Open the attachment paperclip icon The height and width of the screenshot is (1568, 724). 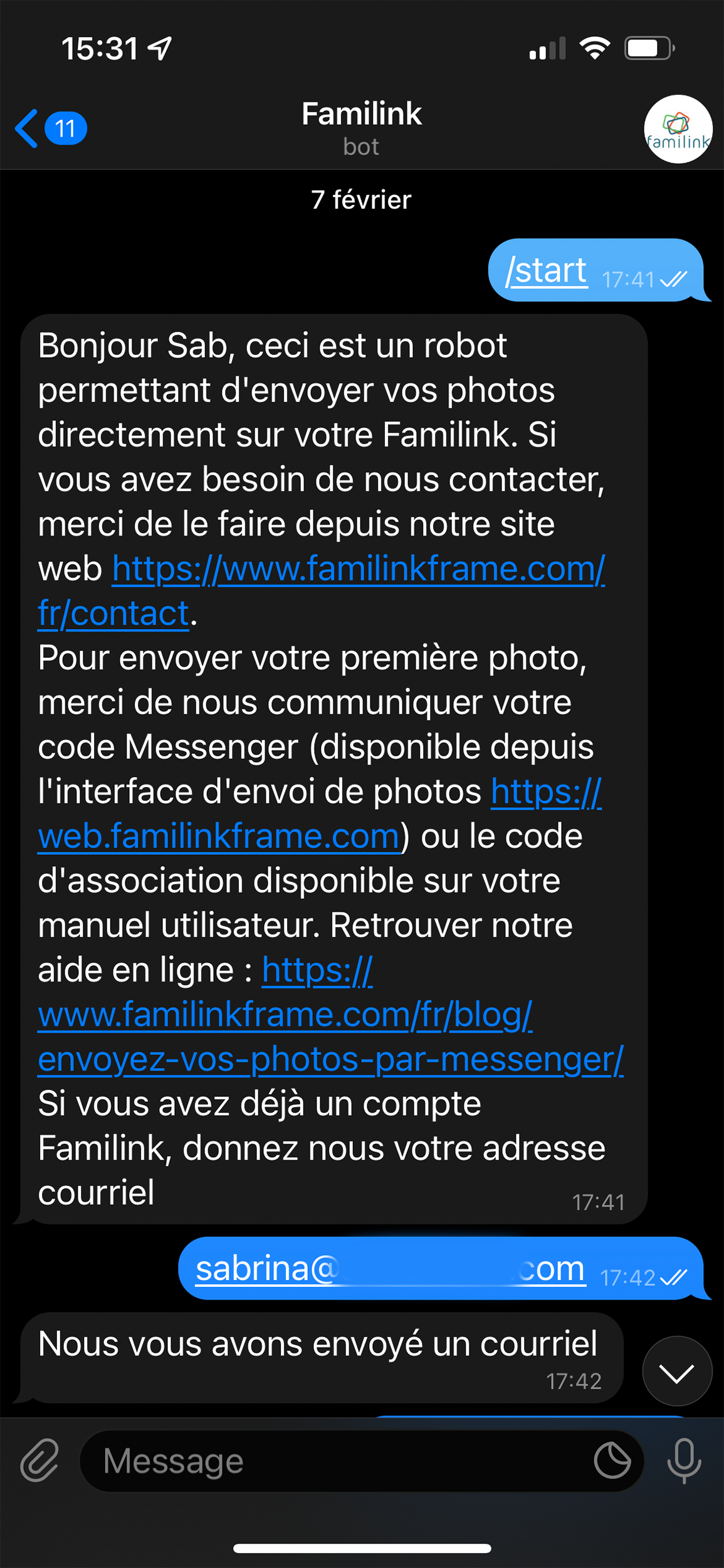[x=39, y=1461]
